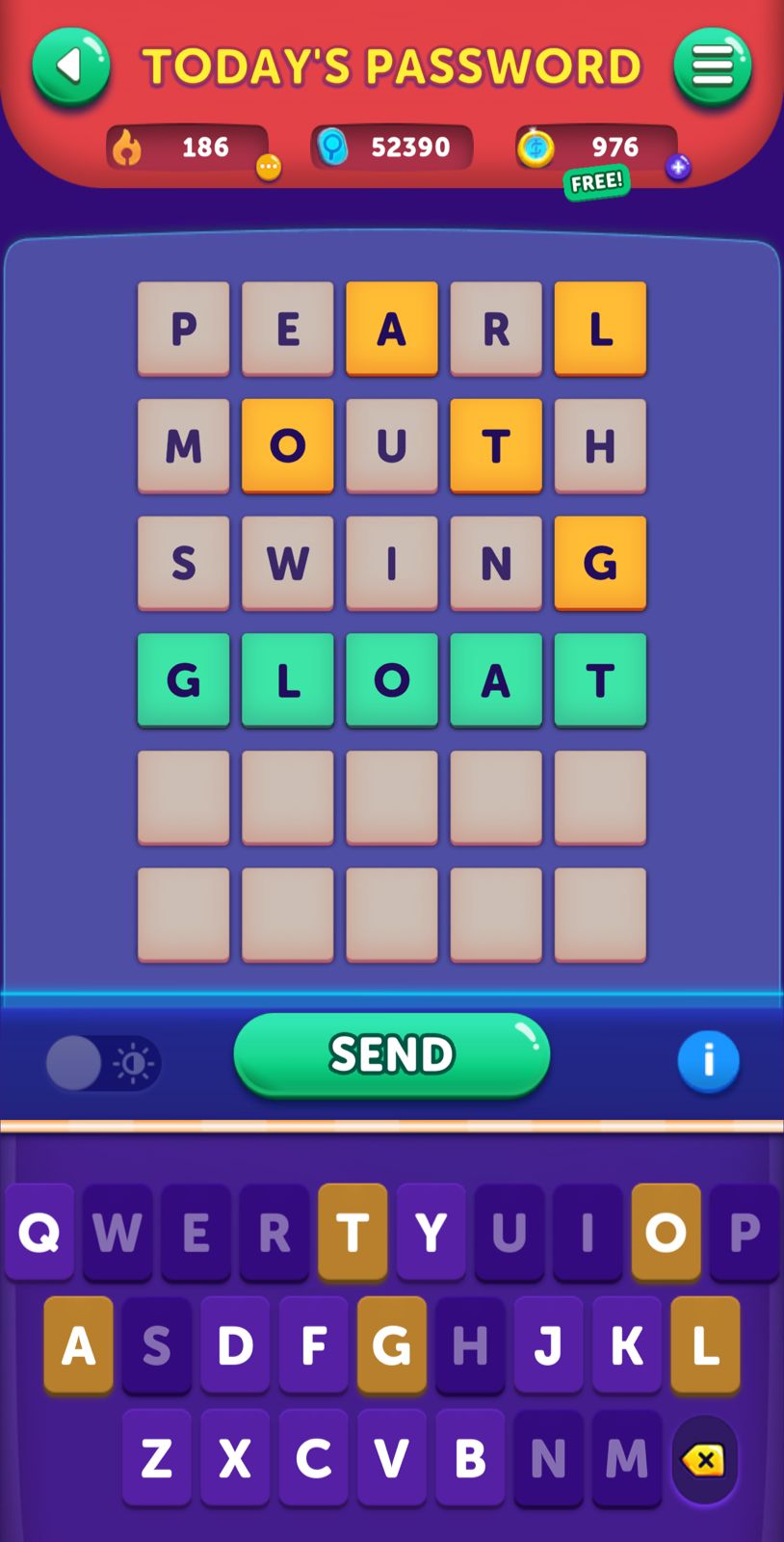The width and height of the screenshot is (784, 1542).
Task: Tap the highlighted letter A key
Action: click(x=78, y=1344)
